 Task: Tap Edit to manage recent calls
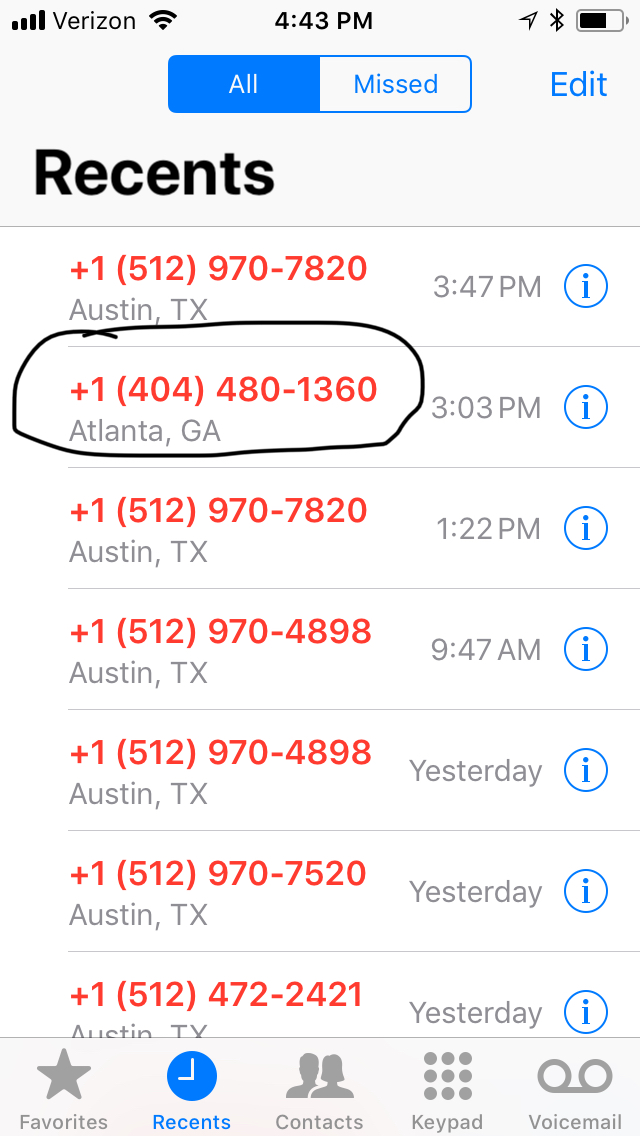point(578,84)
